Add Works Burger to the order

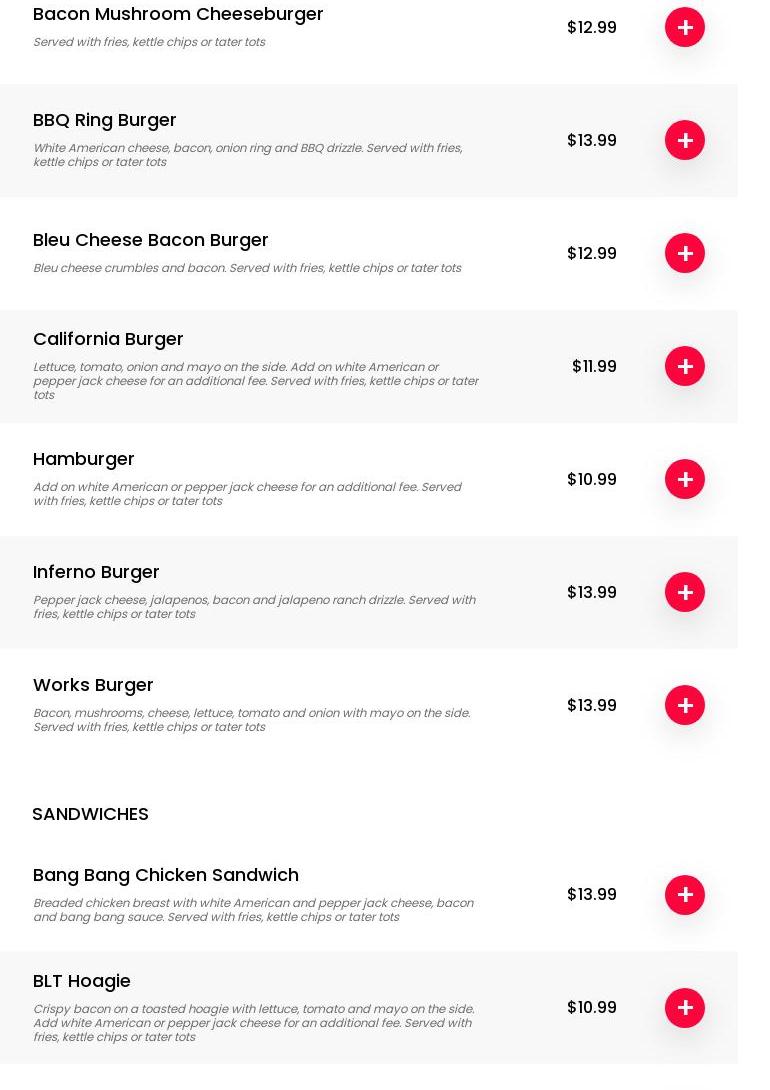(x=685, y=705)
